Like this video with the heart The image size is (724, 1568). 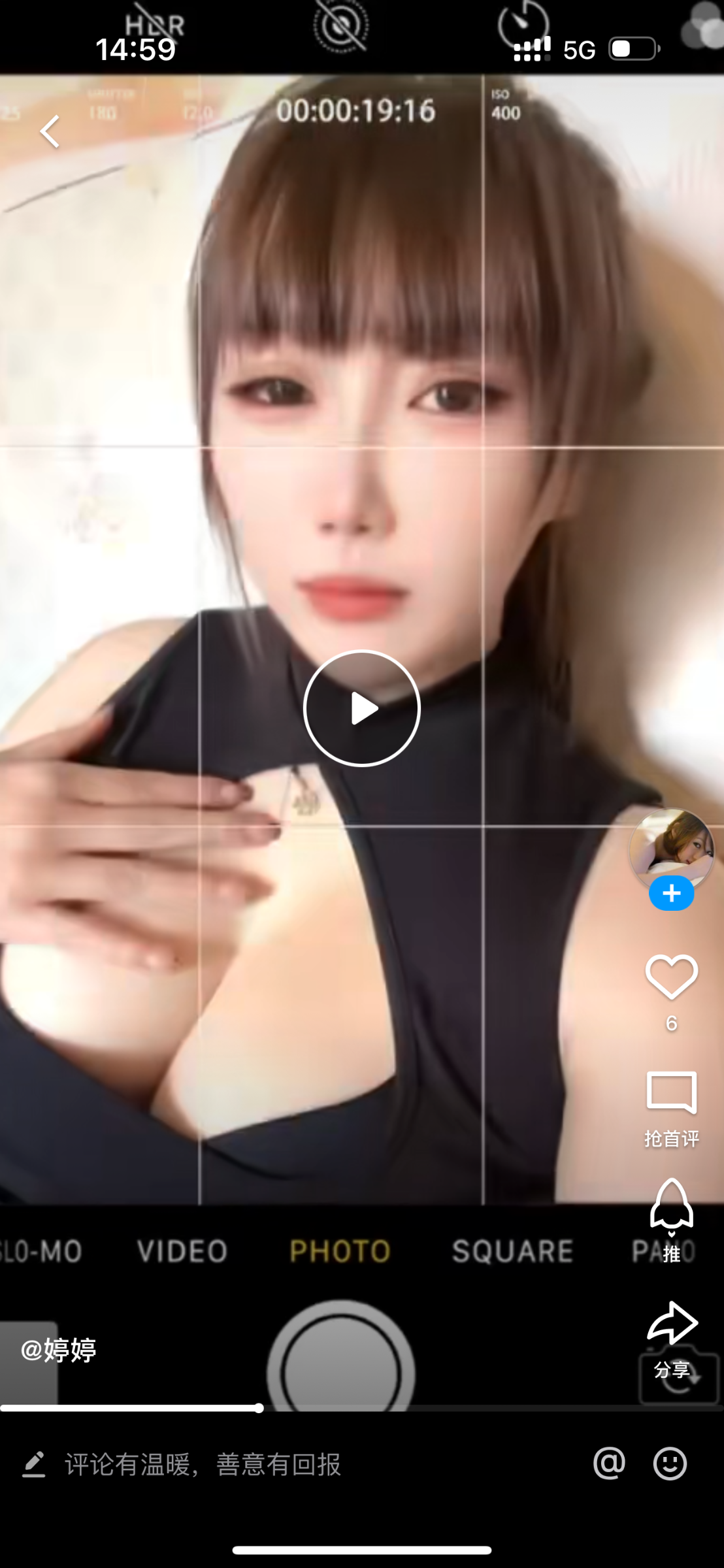[x=671, y=977]
